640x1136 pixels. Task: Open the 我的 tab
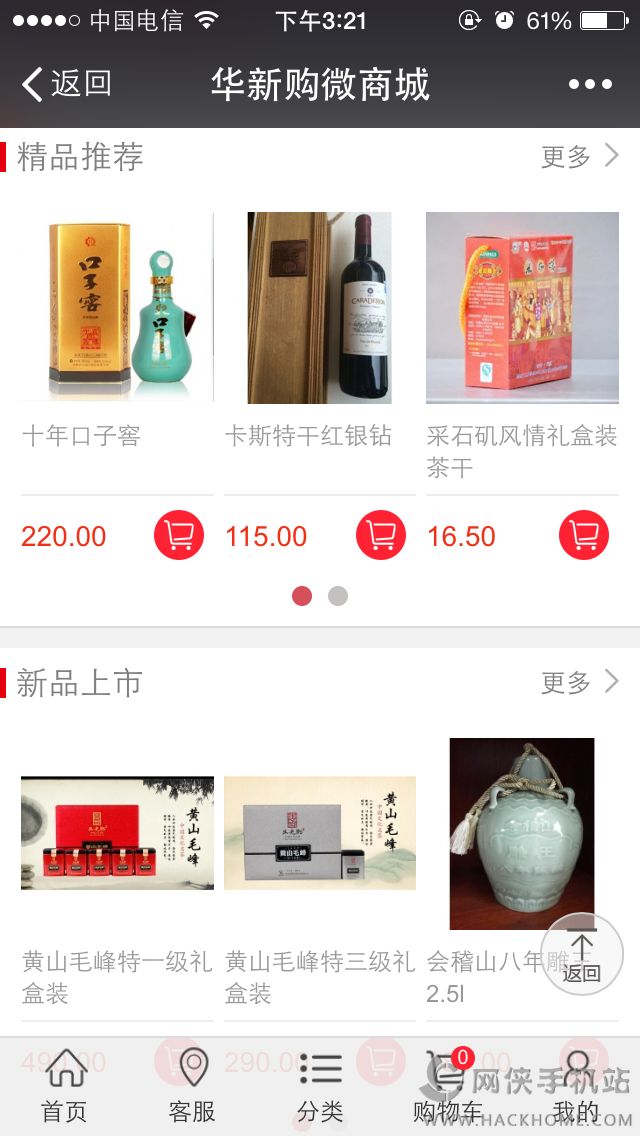tap(576, 1086)
